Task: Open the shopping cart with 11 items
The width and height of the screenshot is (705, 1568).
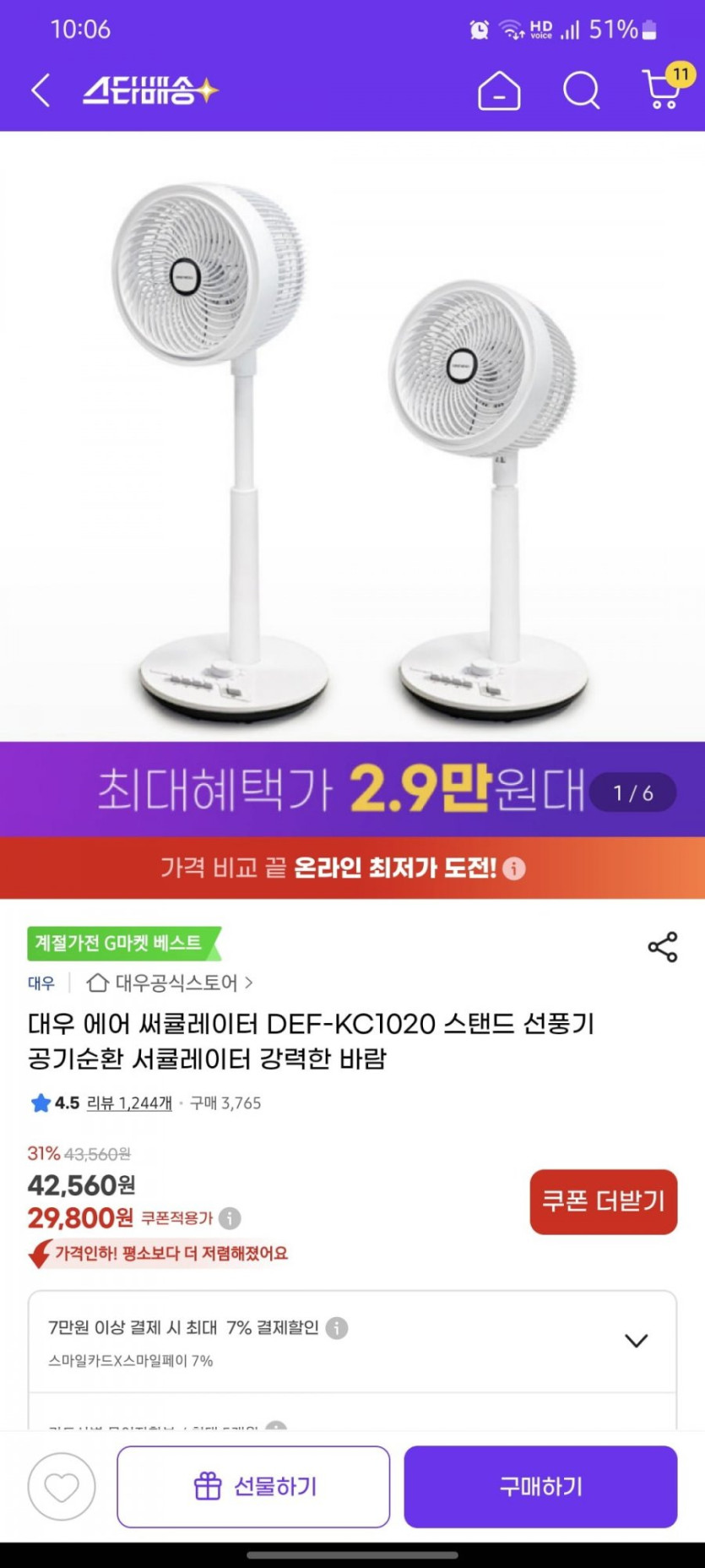Action: 663,89
